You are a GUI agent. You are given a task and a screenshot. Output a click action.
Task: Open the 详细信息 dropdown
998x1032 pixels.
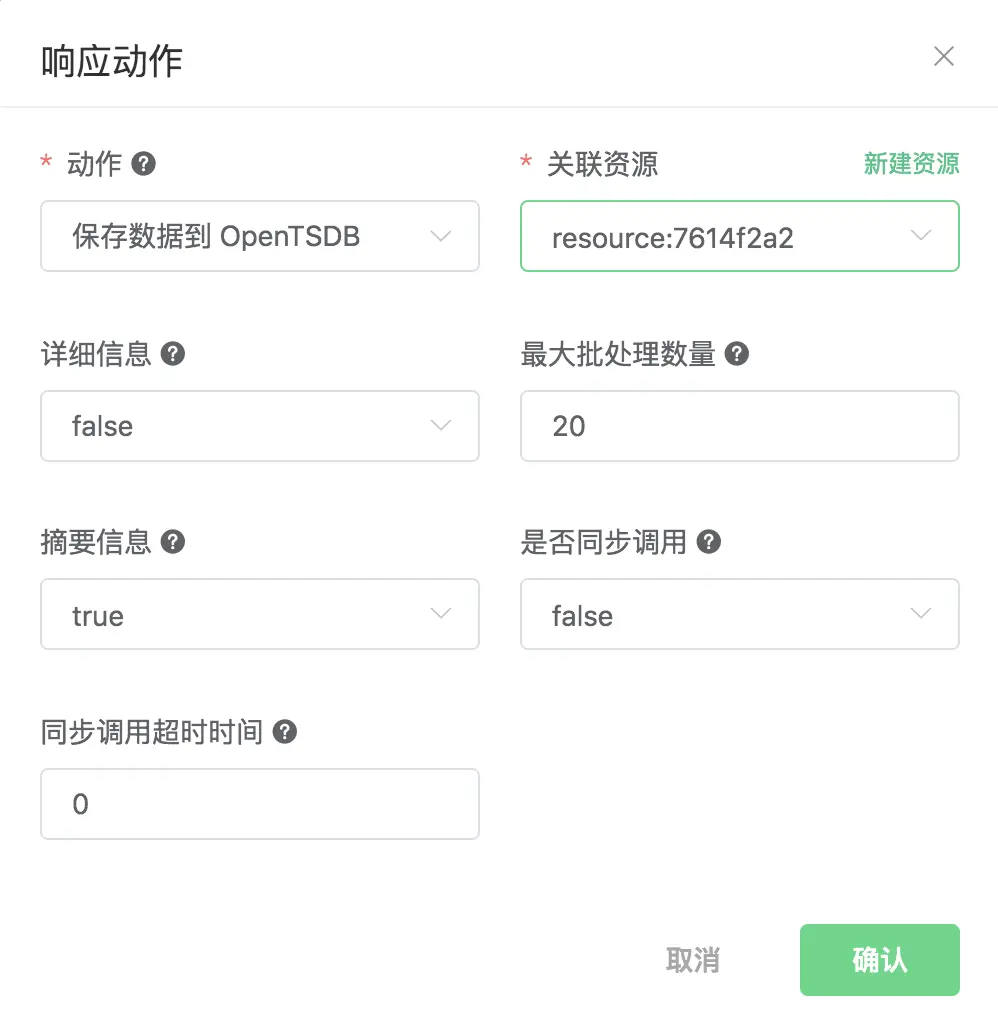pyautogui.click(x=259, y=426)
